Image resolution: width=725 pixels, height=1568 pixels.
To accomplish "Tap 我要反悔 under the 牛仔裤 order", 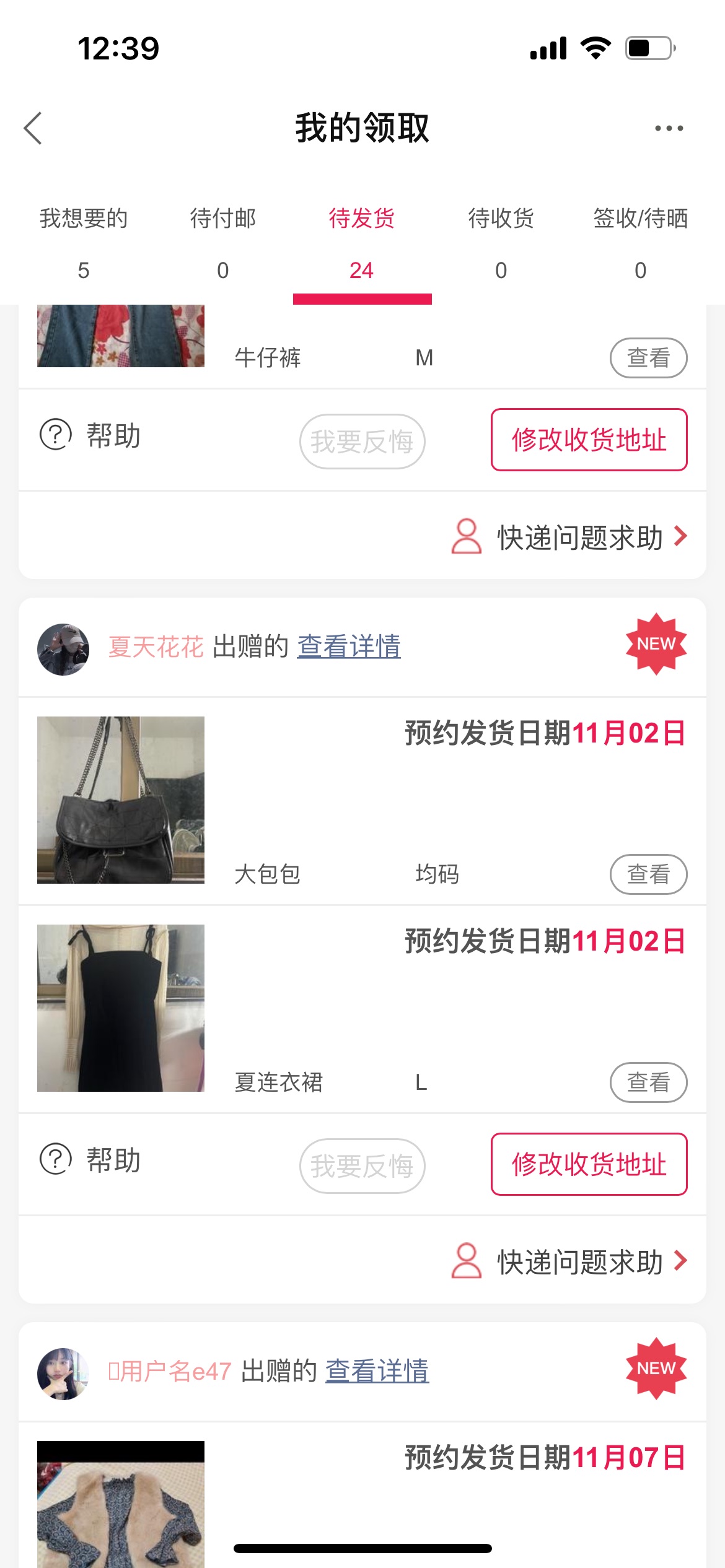I will click(x=362, y=442).
